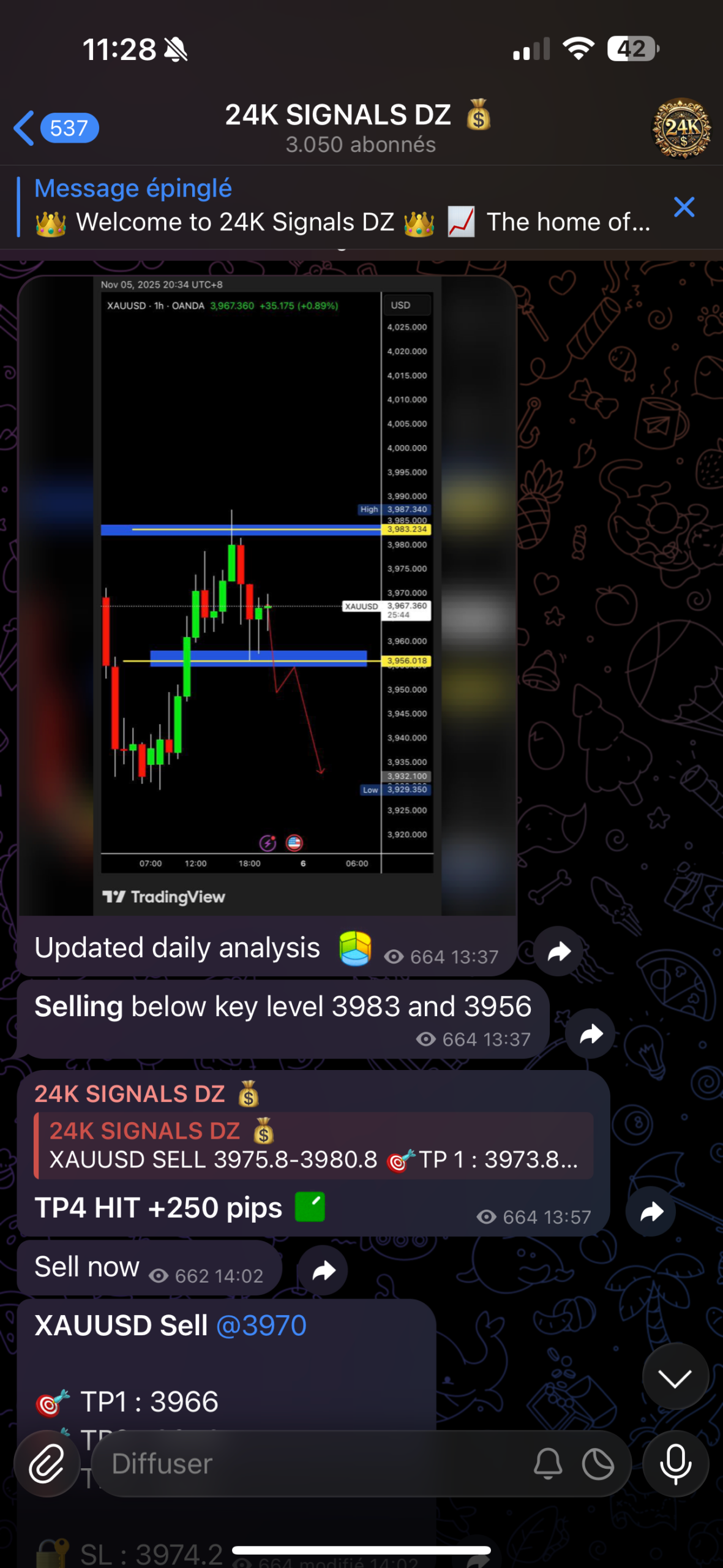This screenshot has width=723, height=1568.
Task: Open the pinned welcome message
Action: click(343, 207)
